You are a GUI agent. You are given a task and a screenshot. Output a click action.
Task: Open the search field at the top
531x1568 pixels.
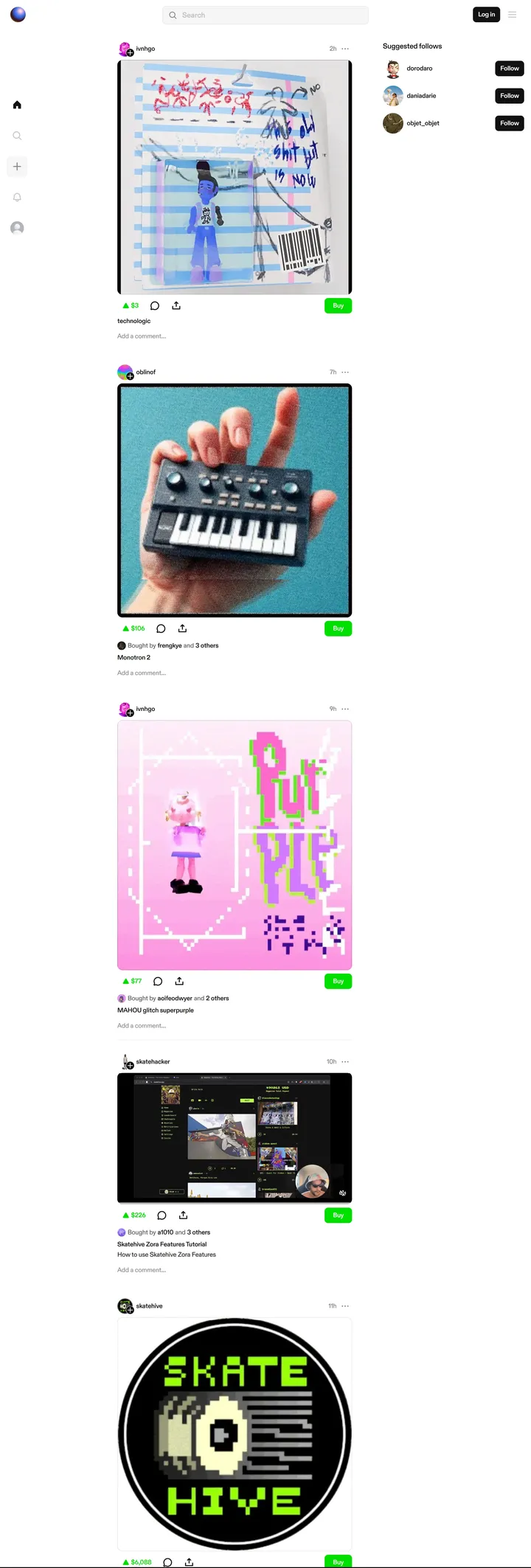[265, 15]
